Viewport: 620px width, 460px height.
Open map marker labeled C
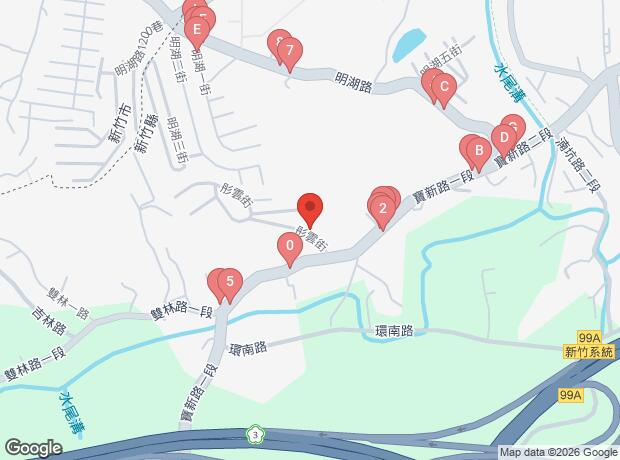(444, 87)
